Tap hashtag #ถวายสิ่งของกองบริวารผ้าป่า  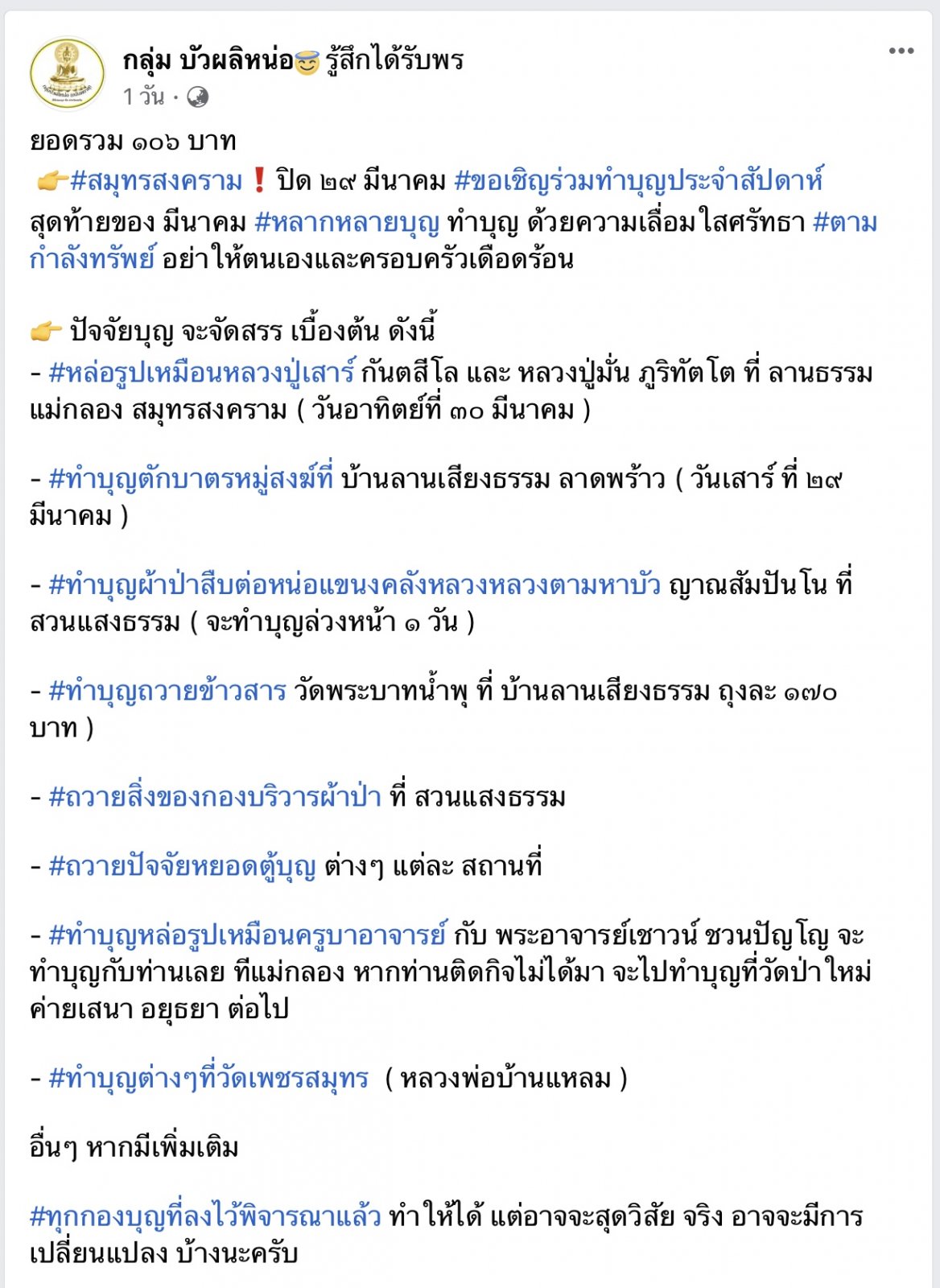pos(214,797)
